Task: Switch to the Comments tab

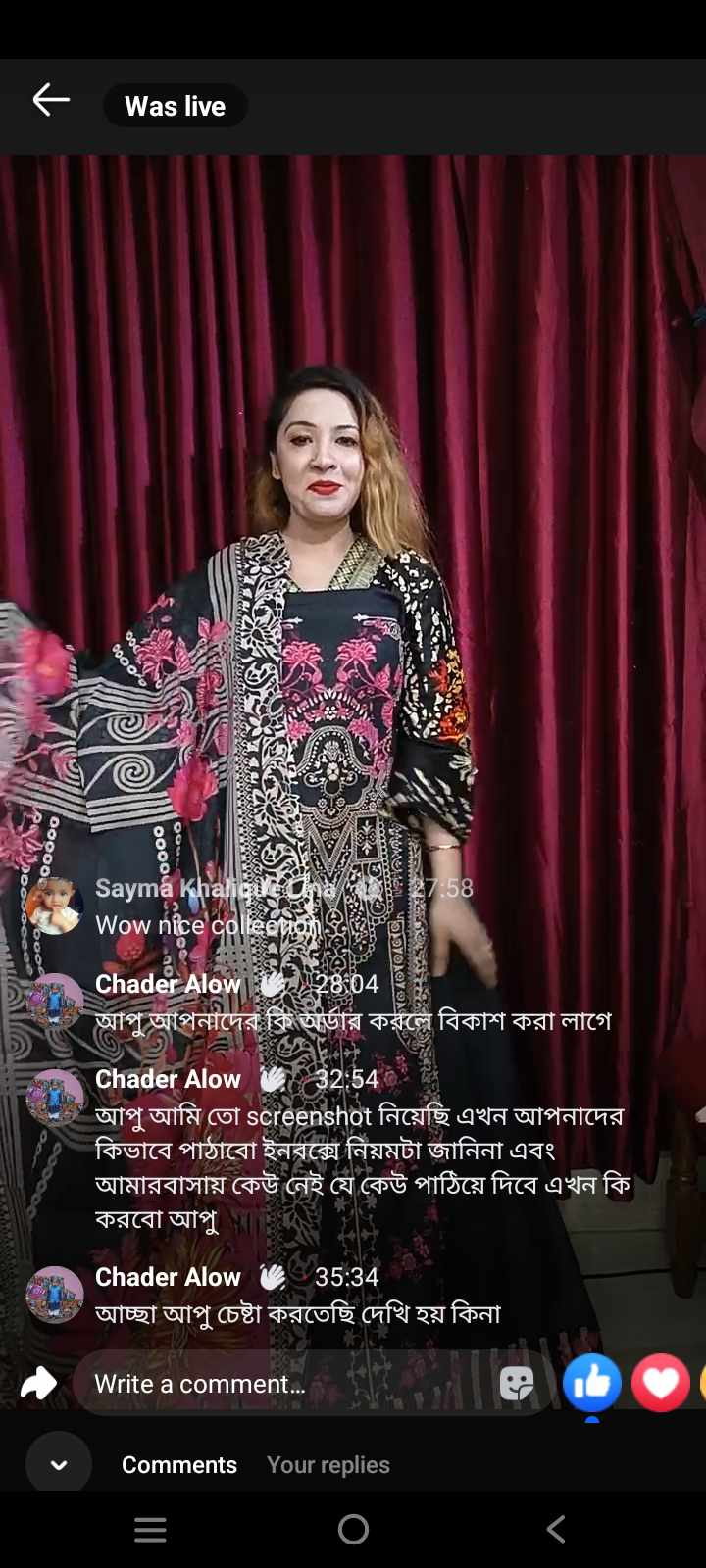Action: pos(179,1464)
